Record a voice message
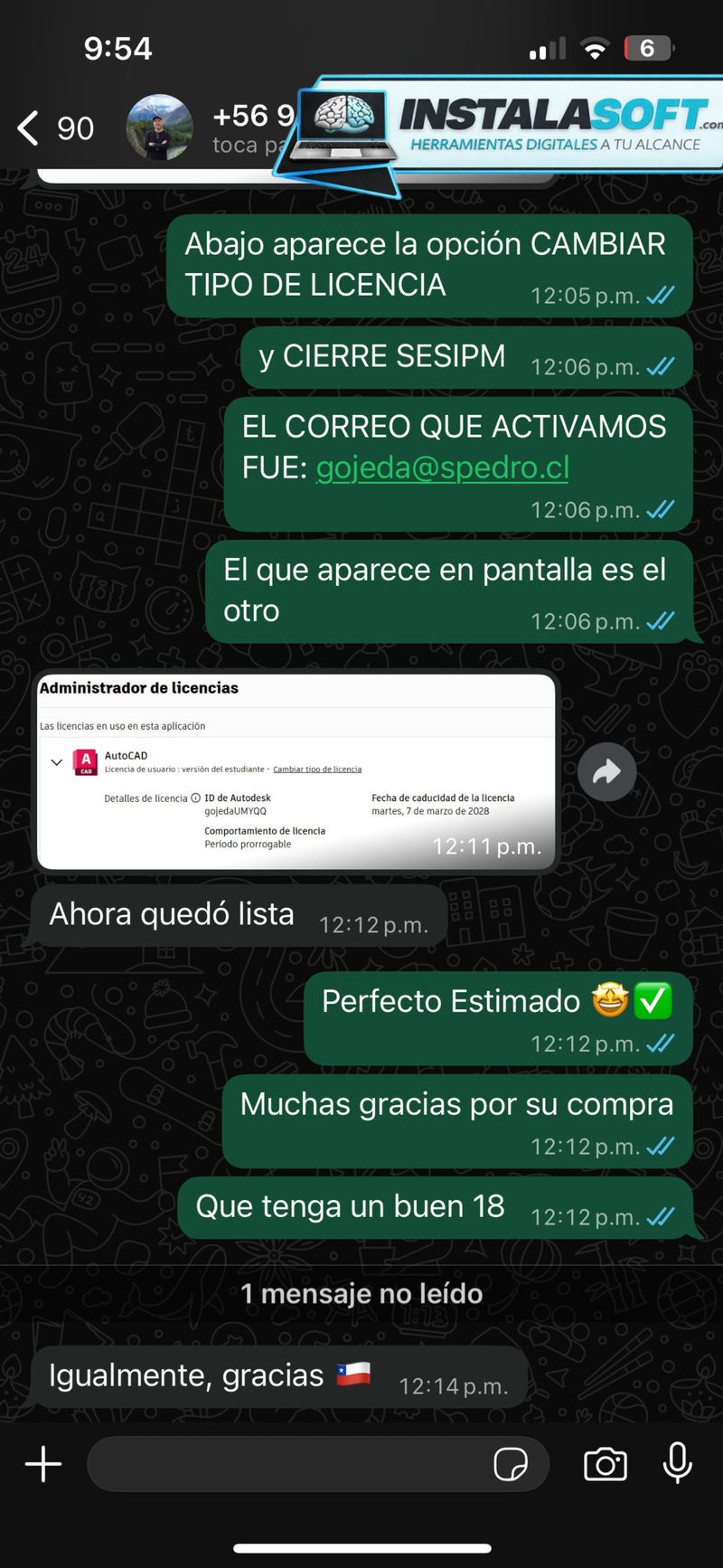Image resolution: width=723 pixels, height=1568 pixels. click(x=678, y=1464)
